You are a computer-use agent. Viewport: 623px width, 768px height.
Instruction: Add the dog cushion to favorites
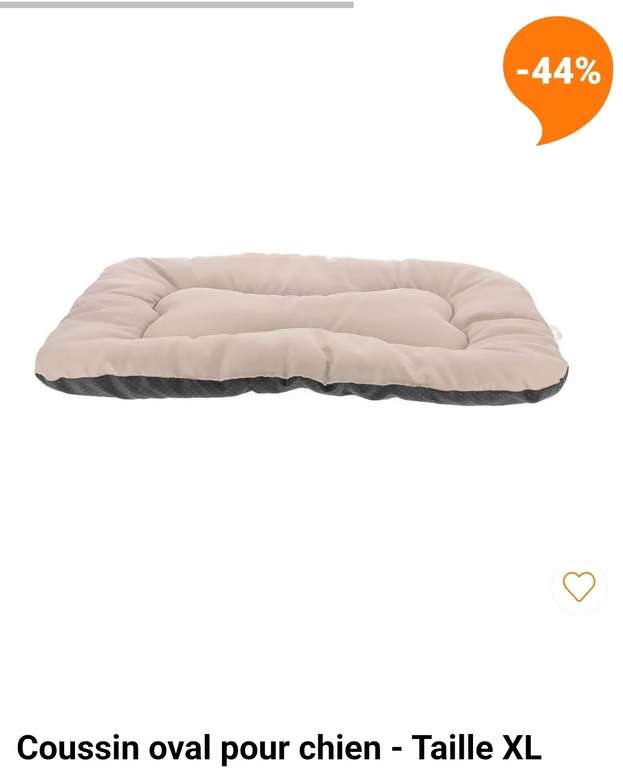coord(578,586)
